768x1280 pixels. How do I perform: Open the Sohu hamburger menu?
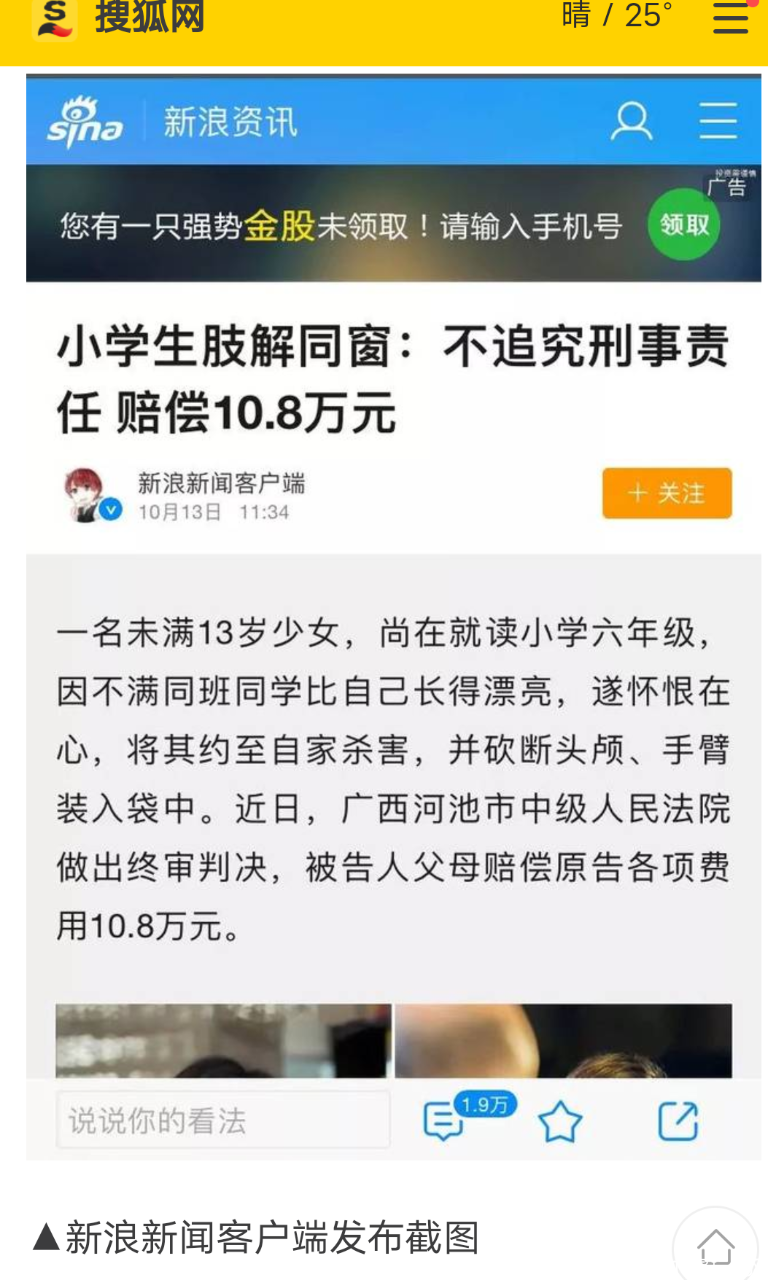coord(731,17)
